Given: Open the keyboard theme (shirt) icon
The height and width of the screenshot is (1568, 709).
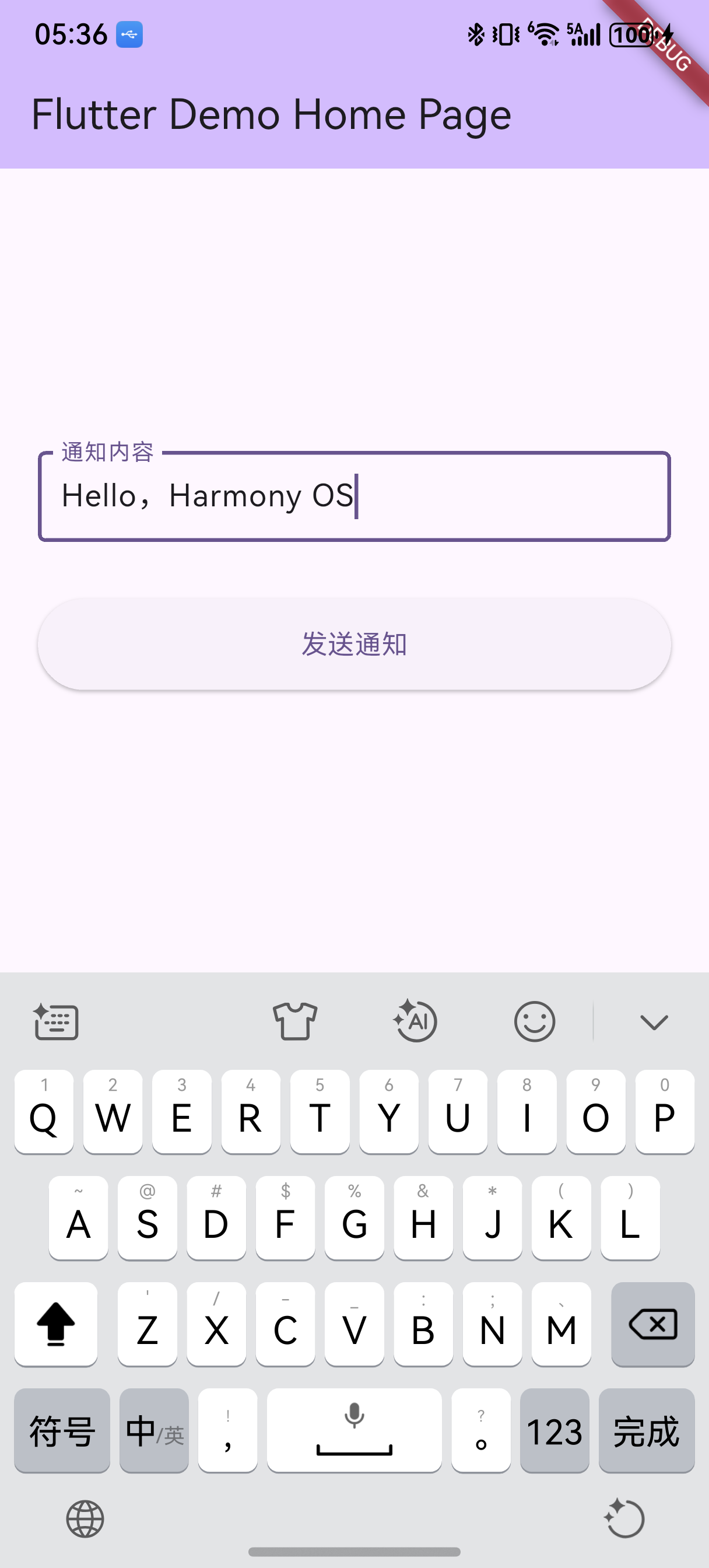Looking at the screenshot, I should tap(294, 1021).
